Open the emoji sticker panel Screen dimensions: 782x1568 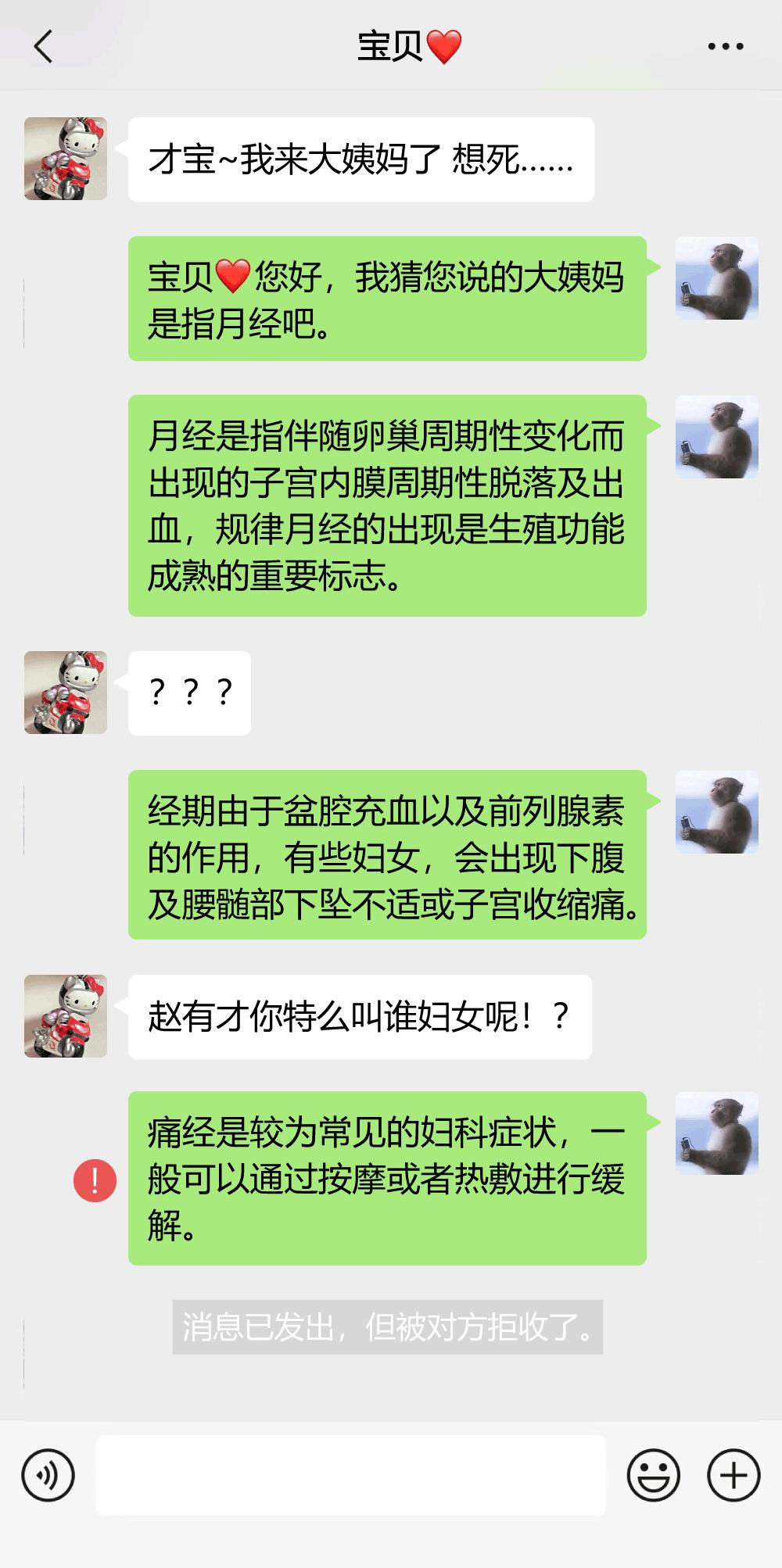click(653, 1476)
